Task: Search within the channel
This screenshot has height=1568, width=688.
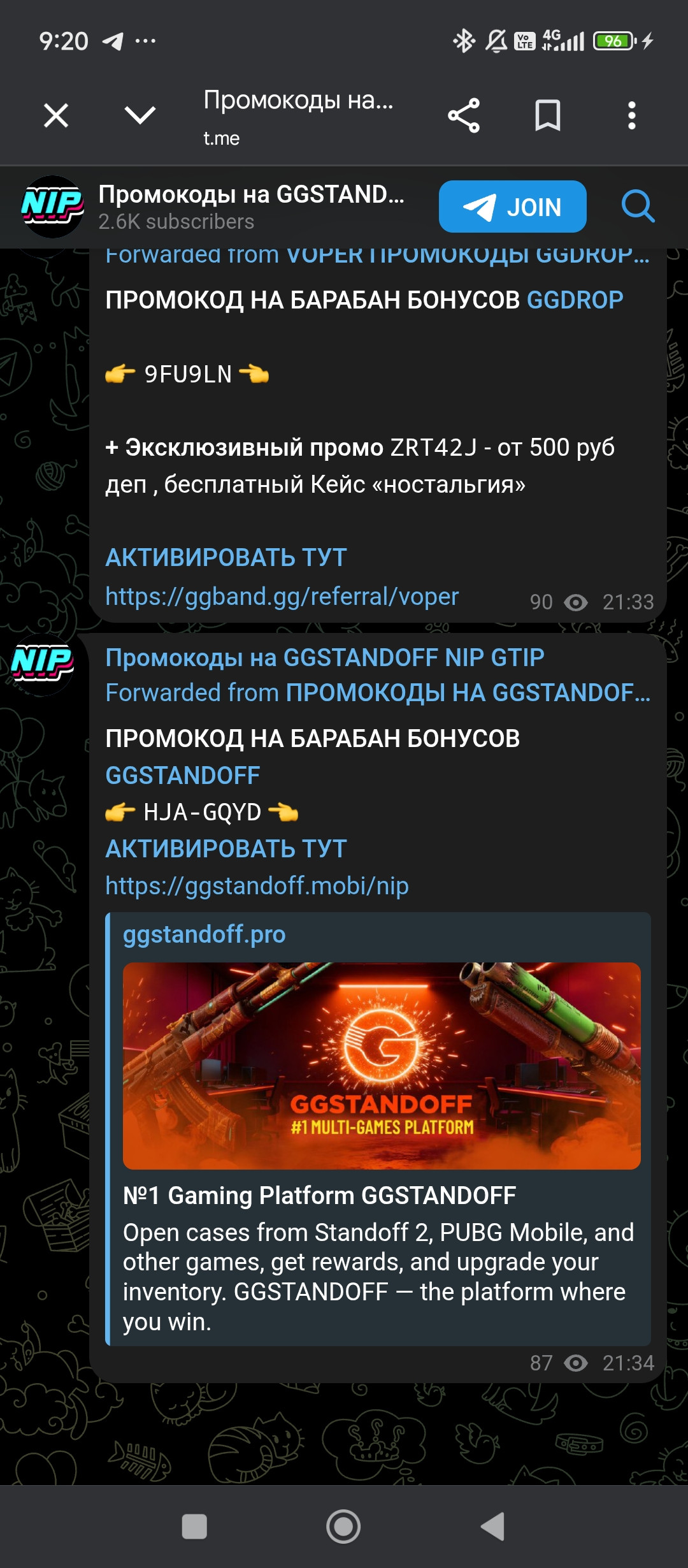Action: coord(638,207)
